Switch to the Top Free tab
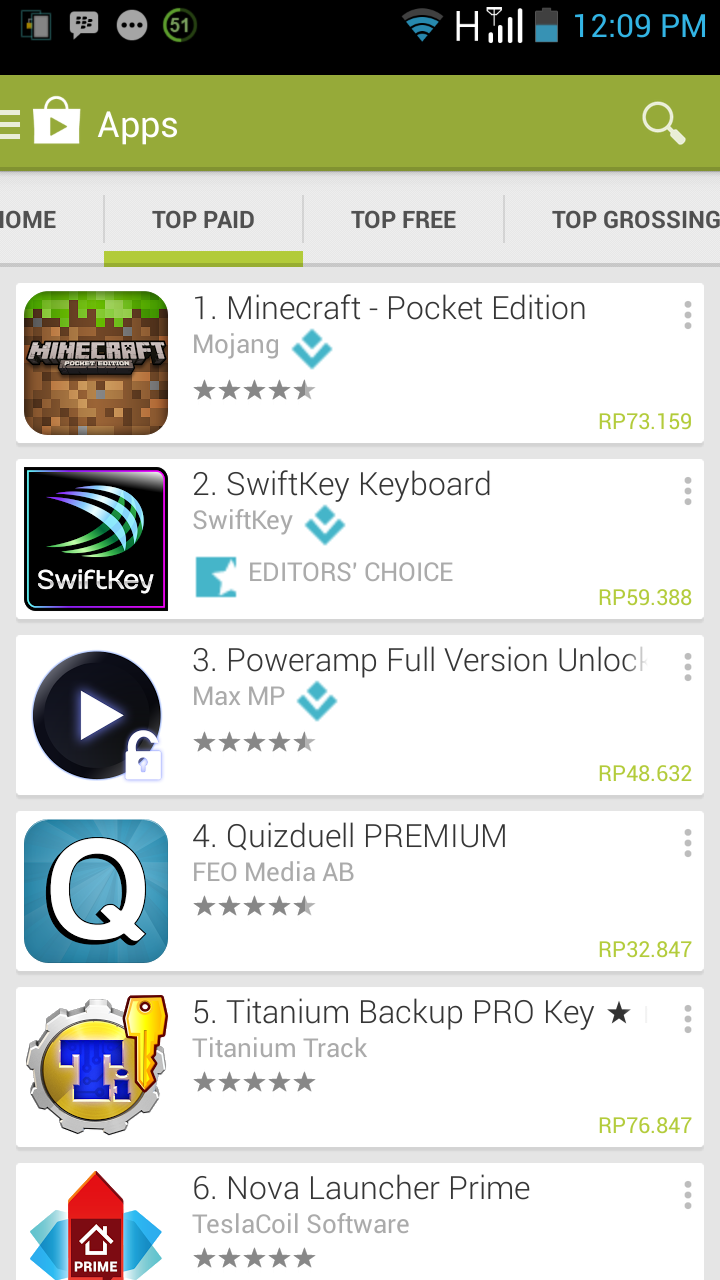Image resolution: width=720 pixels, height=1280 pixels. click(x=403, y=220)
